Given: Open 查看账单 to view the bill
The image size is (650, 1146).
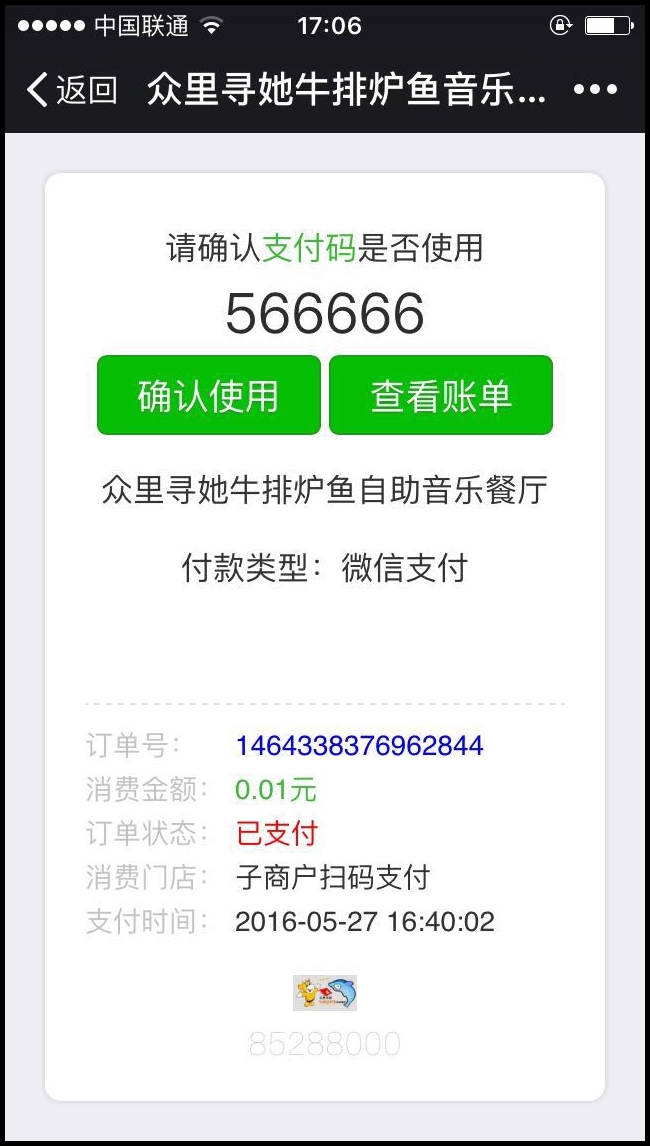Looking at the screenshot, I should (x=441, y=395).
